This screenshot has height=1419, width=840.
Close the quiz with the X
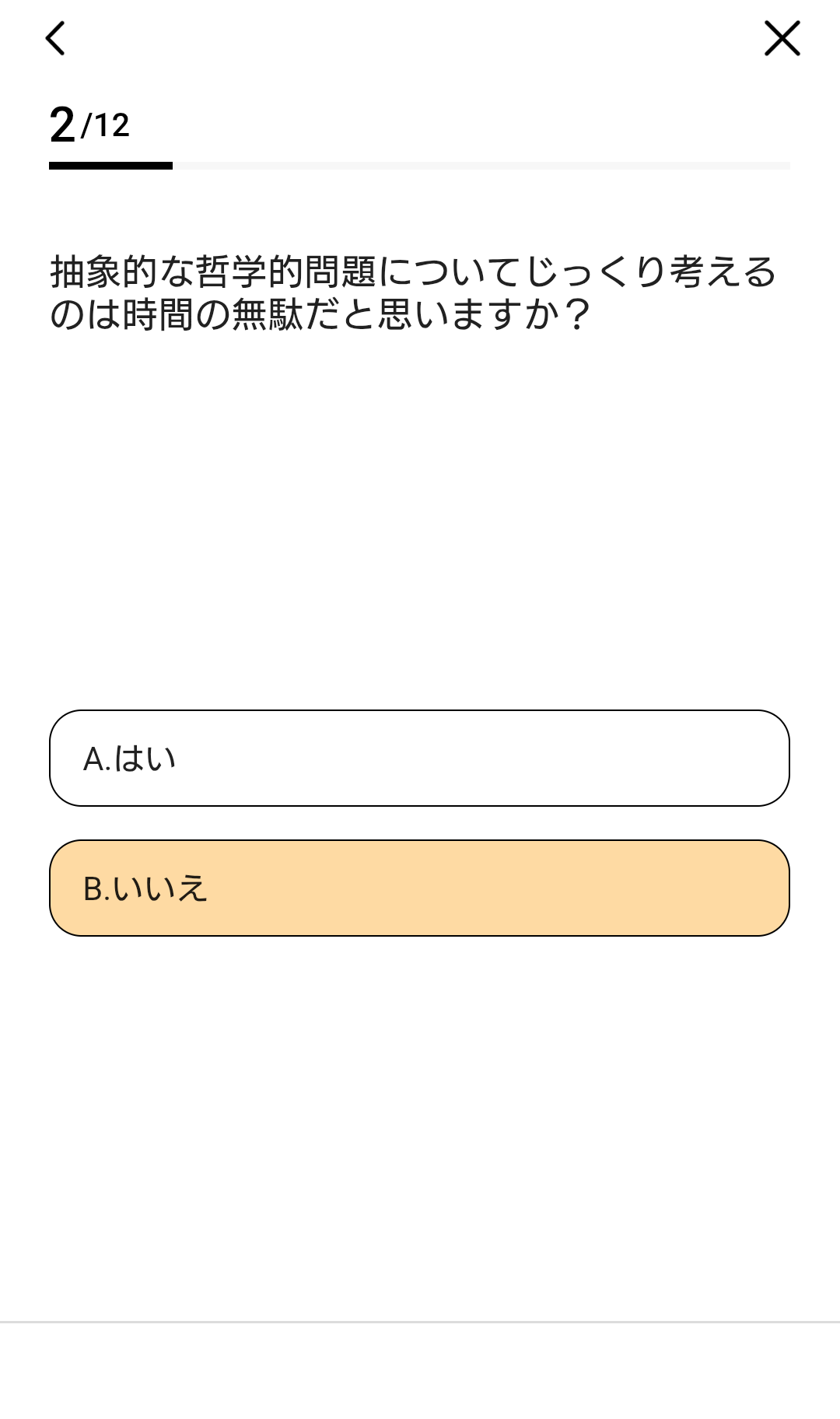[x=782, y=38]
